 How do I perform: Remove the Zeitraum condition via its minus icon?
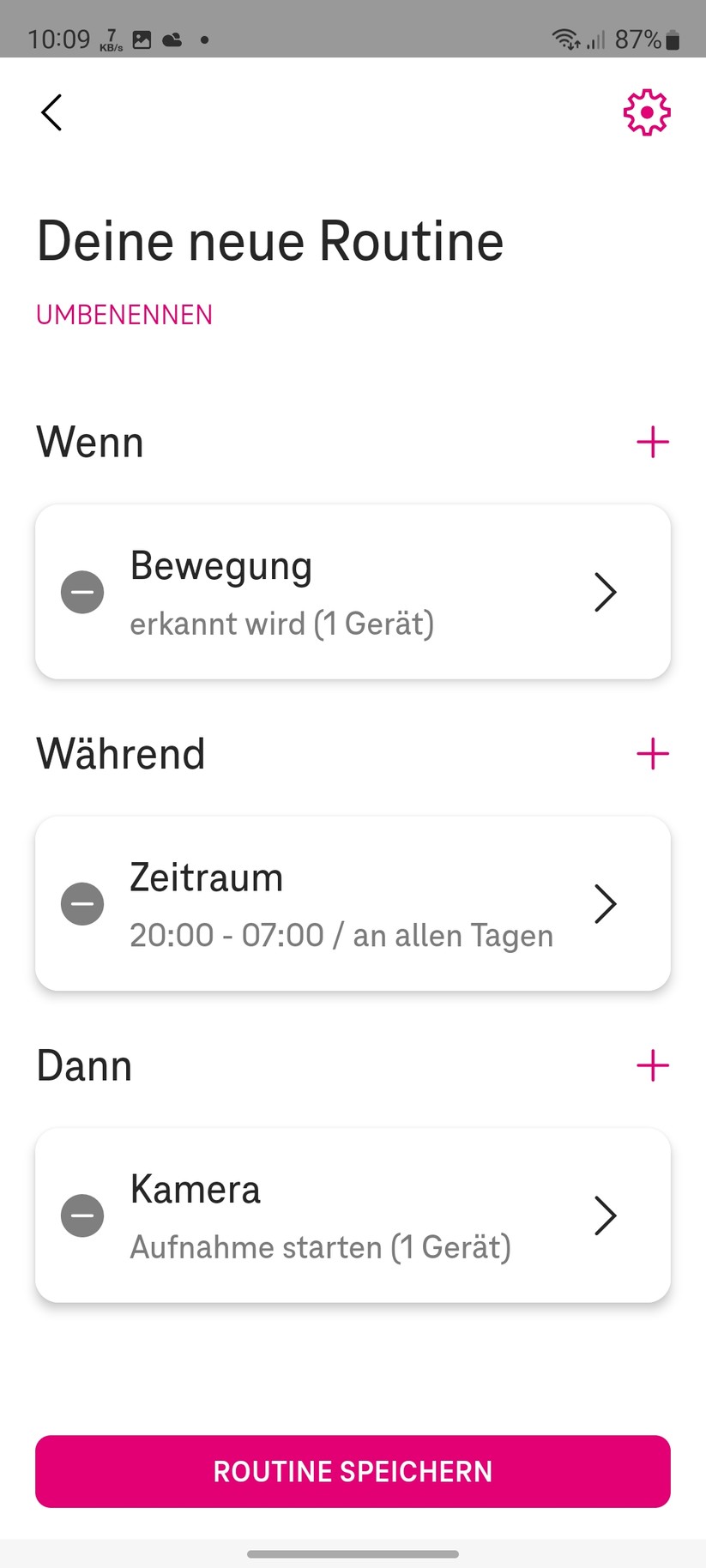[82, 903]
